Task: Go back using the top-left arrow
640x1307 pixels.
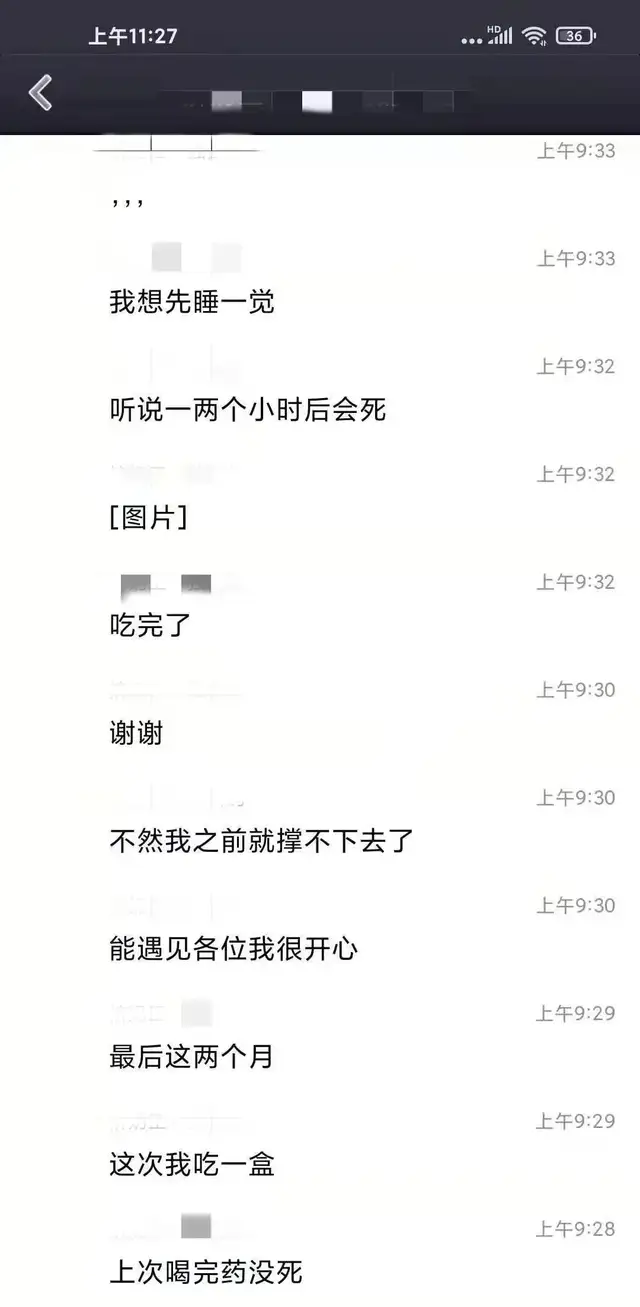Action: click(x=40, y=93)
